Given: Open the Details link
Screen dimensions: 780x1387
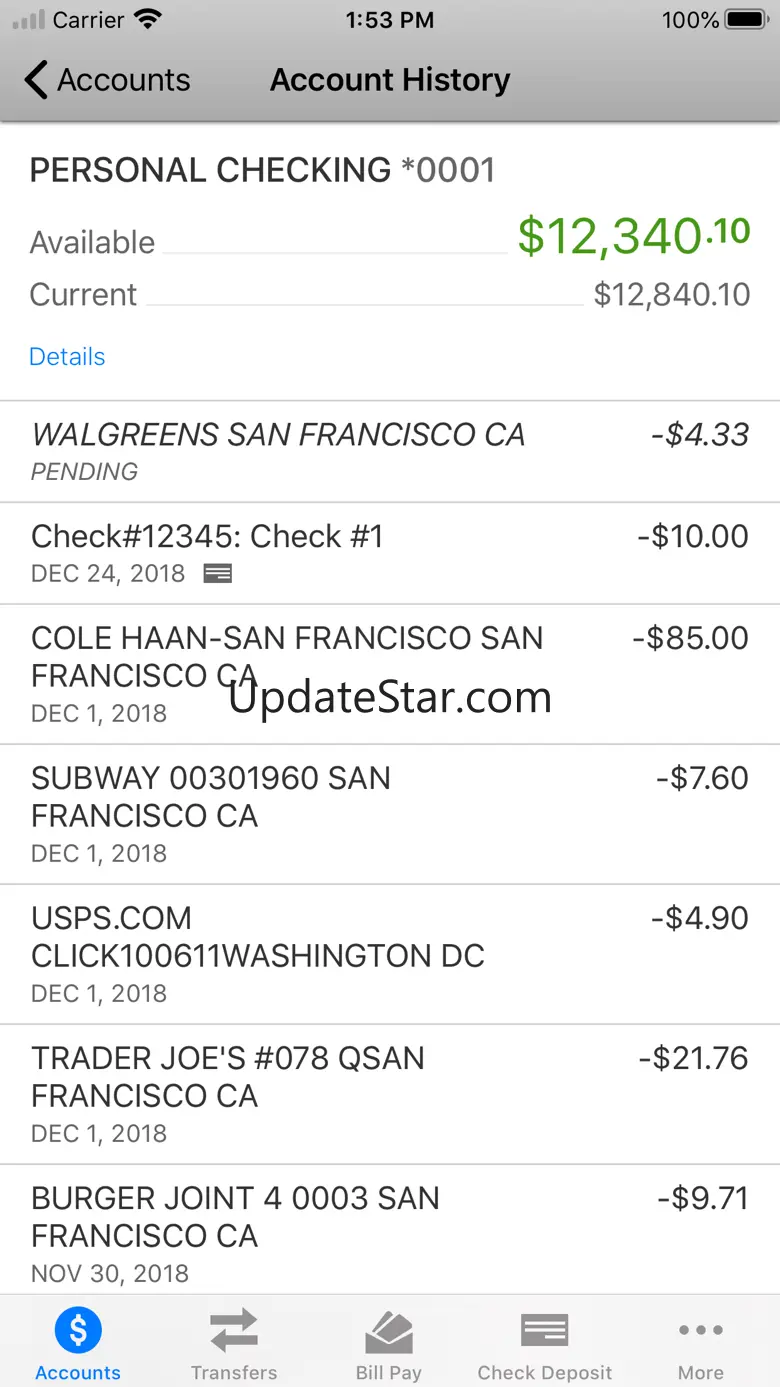Looking at the screenshot, I should tap(67, 356).
